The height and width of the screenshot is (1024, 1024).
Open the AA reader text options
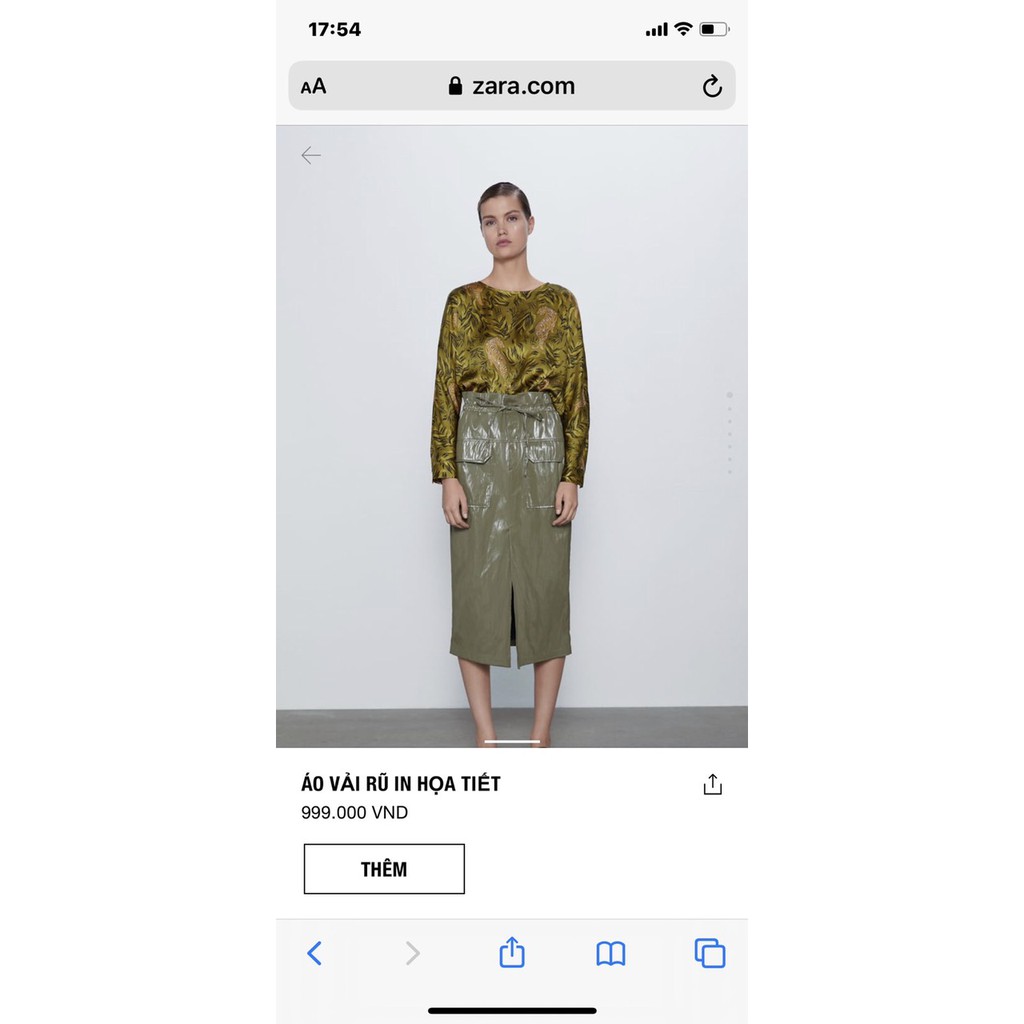tap(313, 87)
